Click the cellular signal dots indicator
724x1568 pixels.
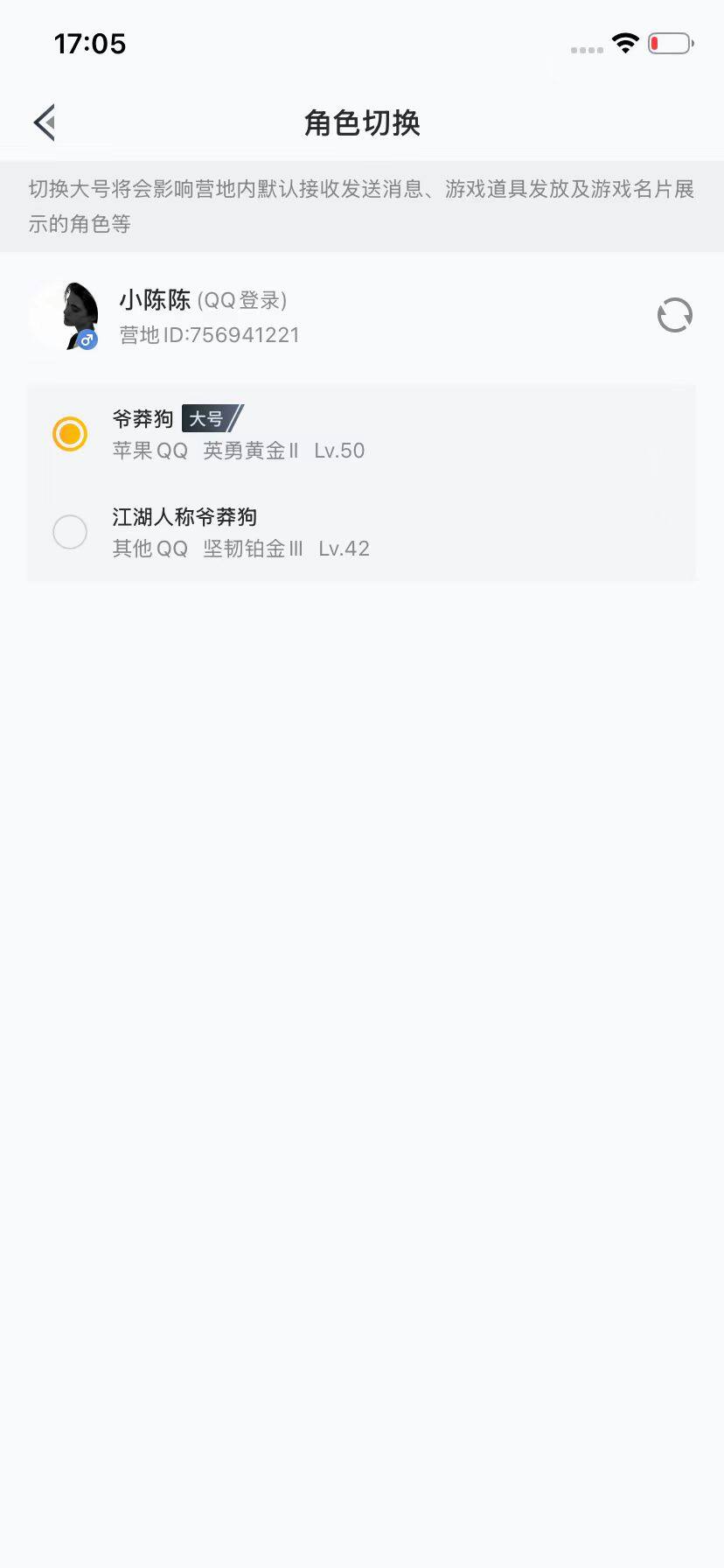(585, 50)
